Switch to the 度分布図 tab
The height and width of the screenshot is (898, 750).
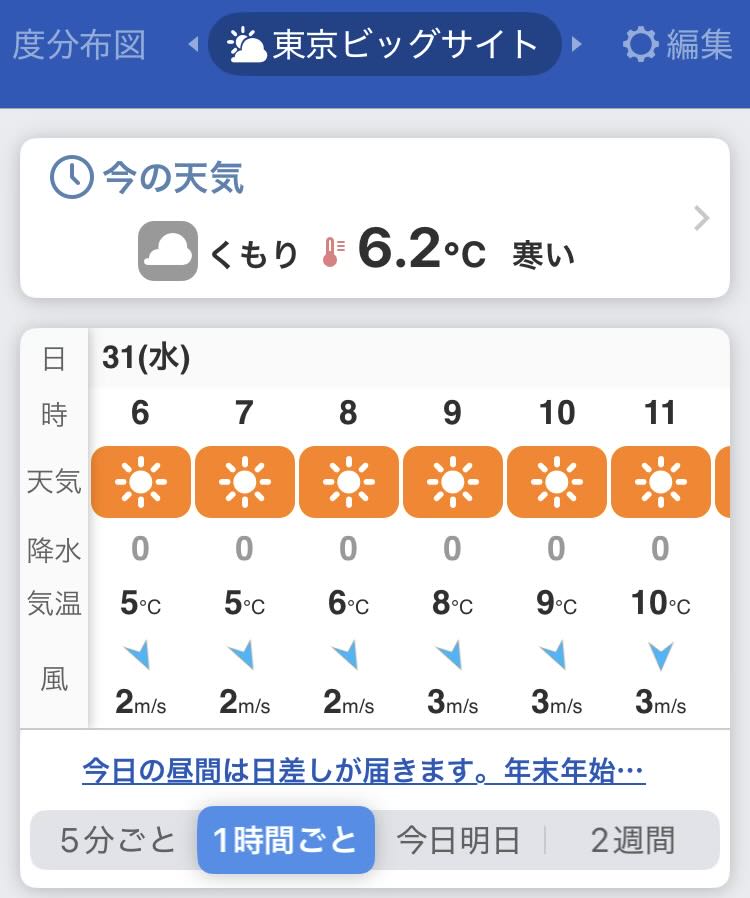(x=78, y=45)
